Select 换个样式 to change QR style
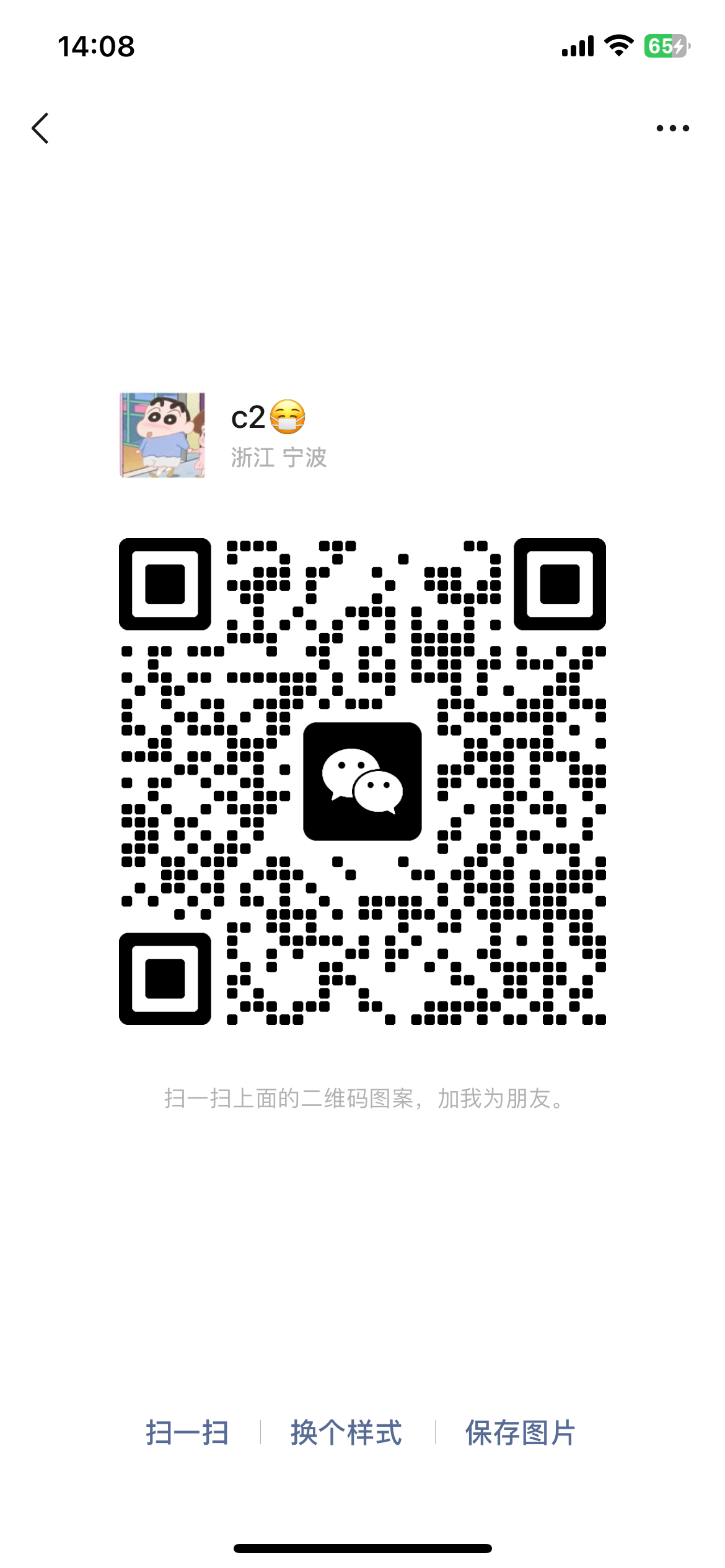Image resolution: width=725 pixels, height=1568 pixels. (x=346, y=1432)
